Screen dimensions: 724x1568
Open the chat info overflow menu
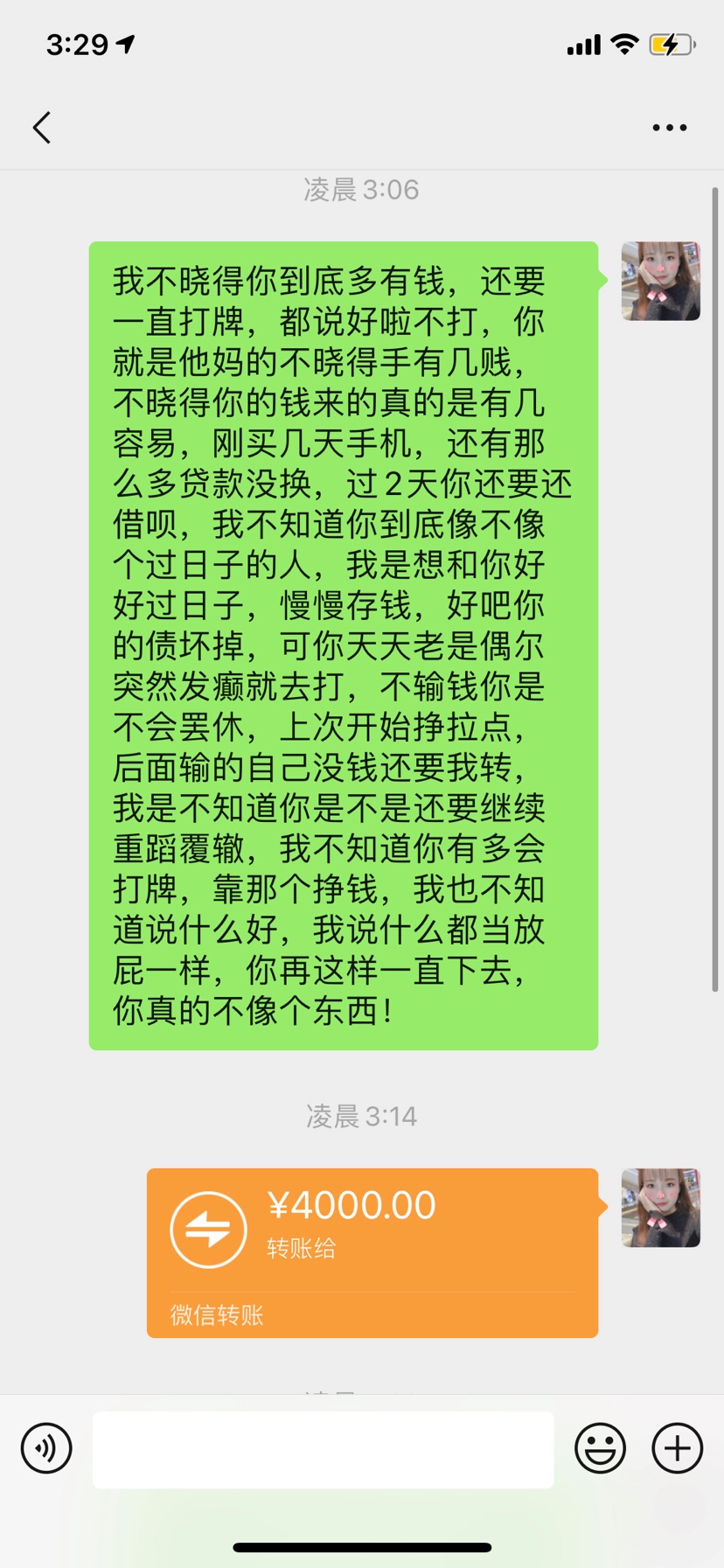click(x=669, y=128)
